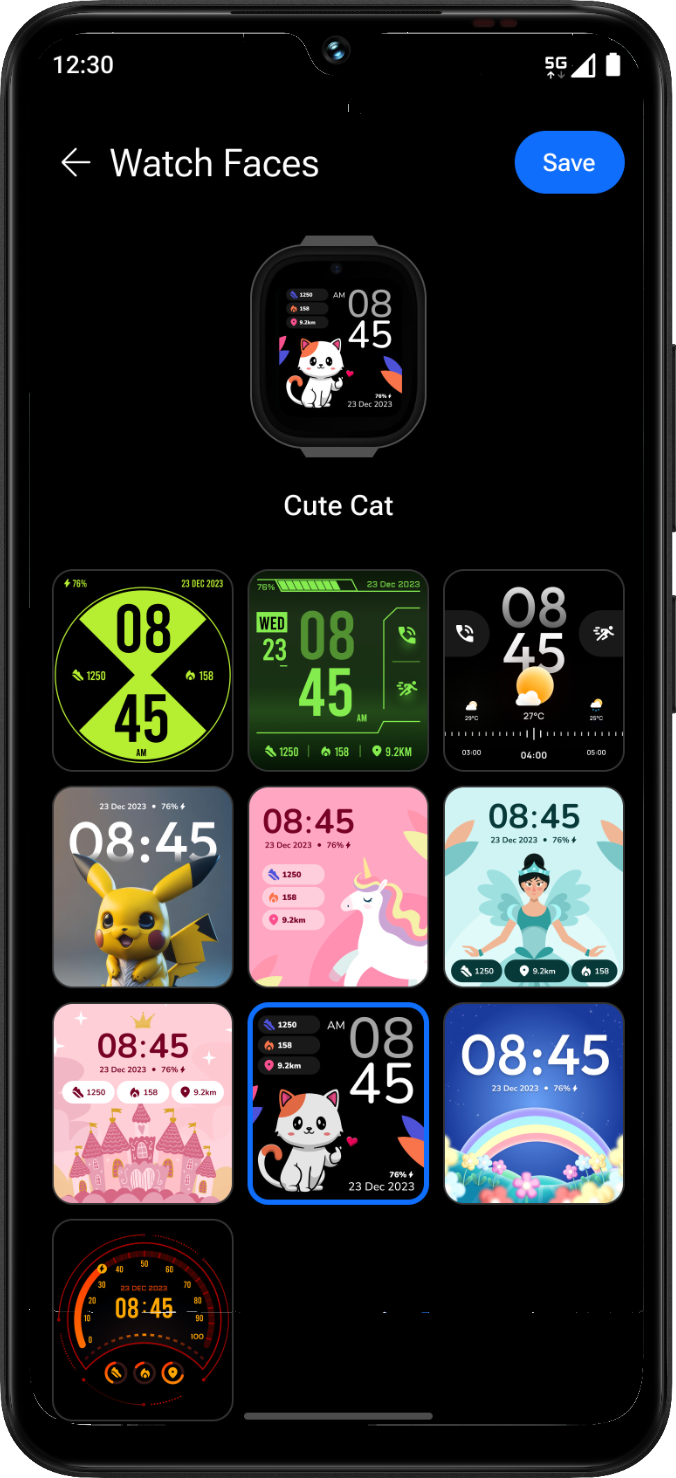Select the pink castle watch face
676x1478 pixels.
[143, 1103]
